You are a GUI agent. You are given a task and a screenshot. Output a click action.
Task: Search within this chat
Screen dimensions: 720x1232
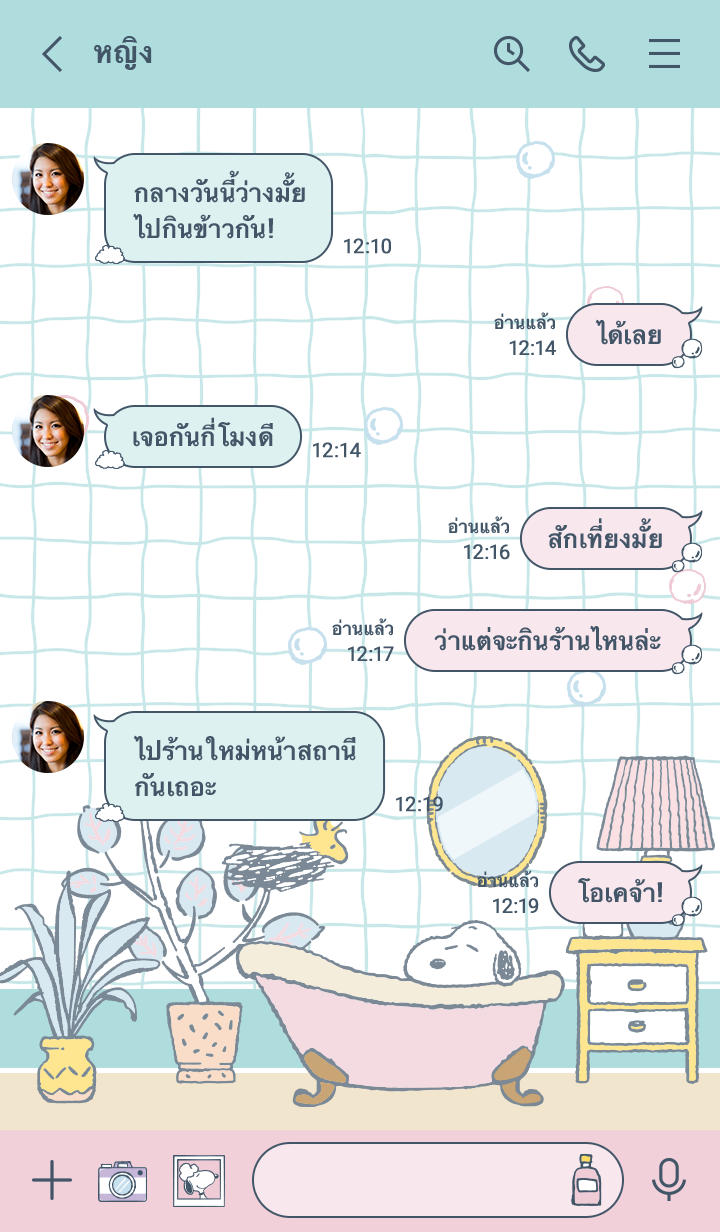click(511, 54)
